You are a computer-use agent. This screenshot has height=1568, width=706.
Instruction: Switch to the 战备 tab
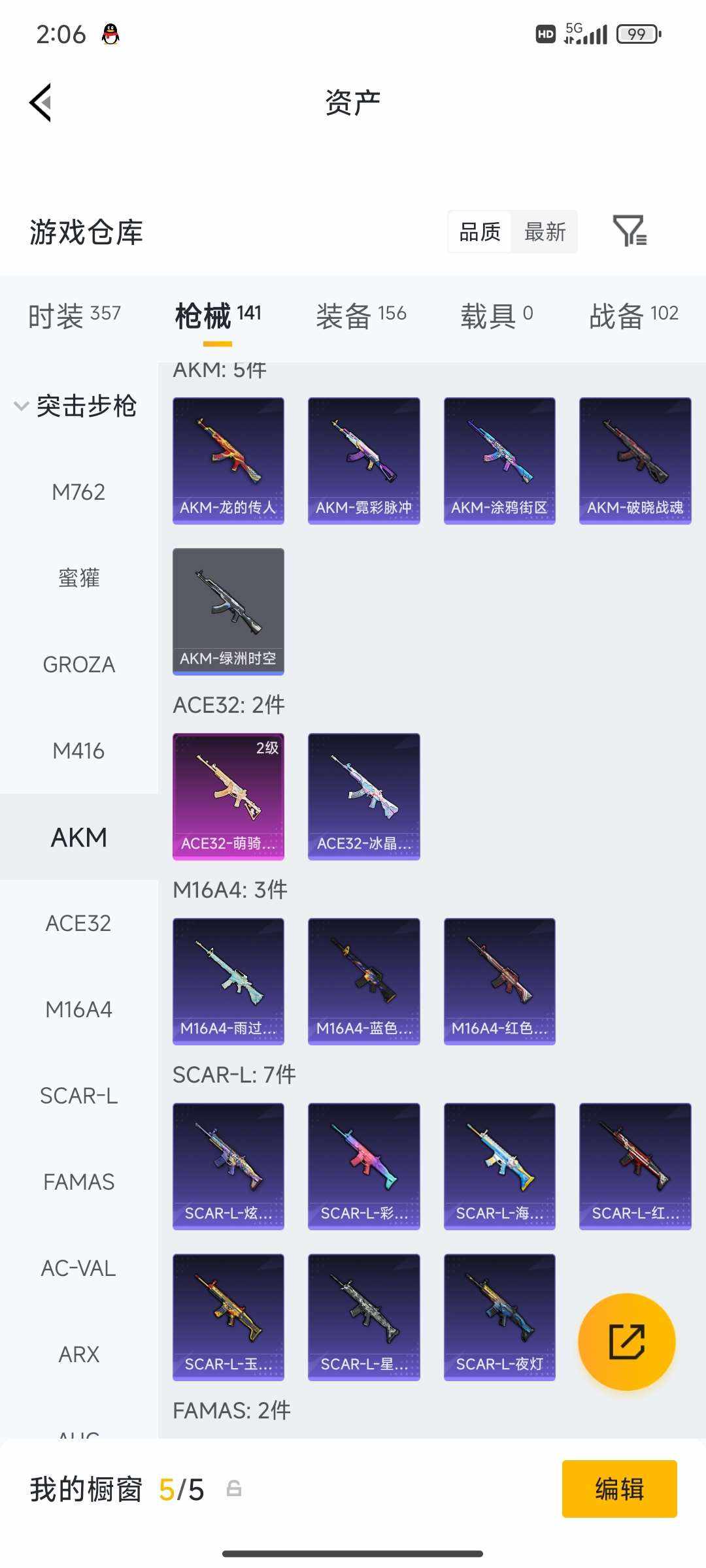click(x=633, y=316)
